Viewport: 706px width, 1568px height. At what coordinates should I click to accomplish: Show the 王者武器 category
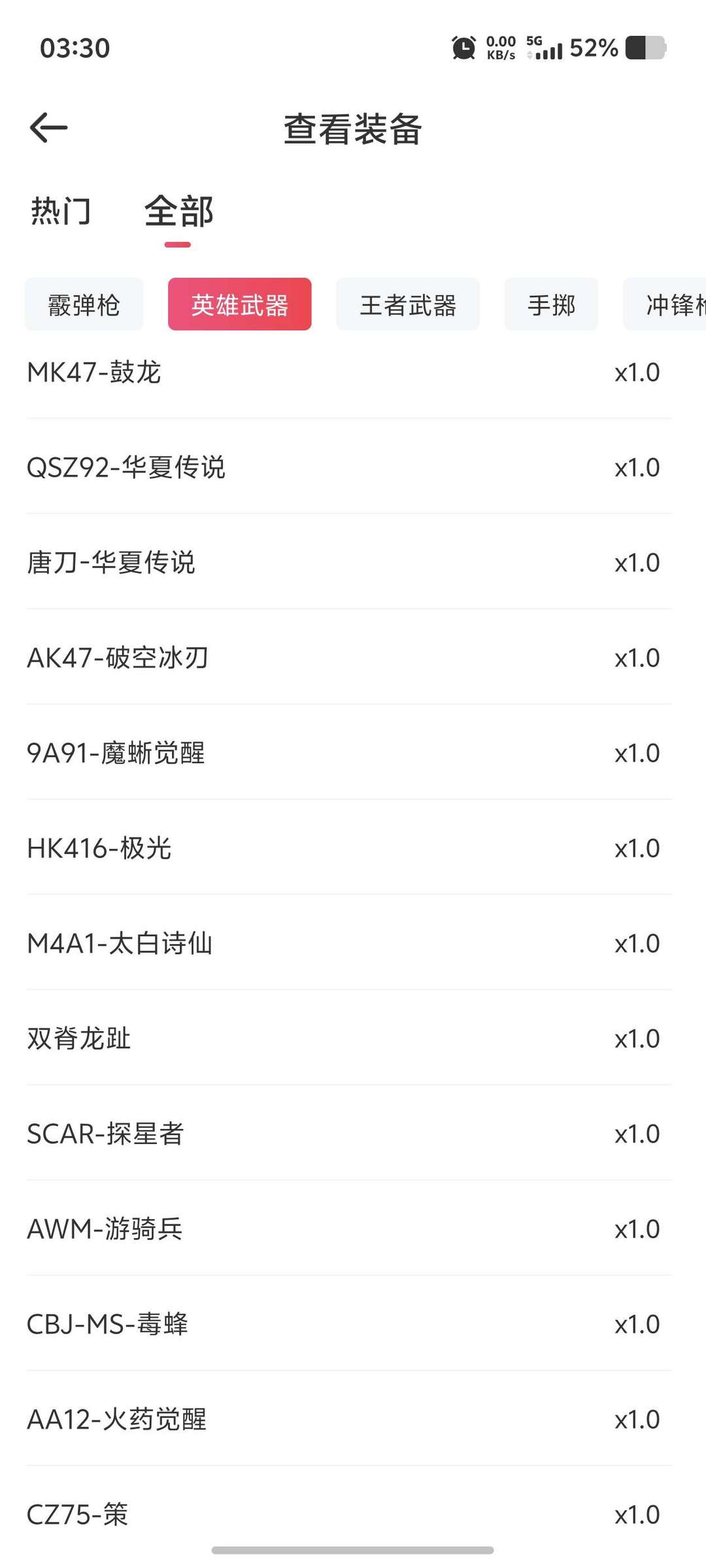(408, 304)
